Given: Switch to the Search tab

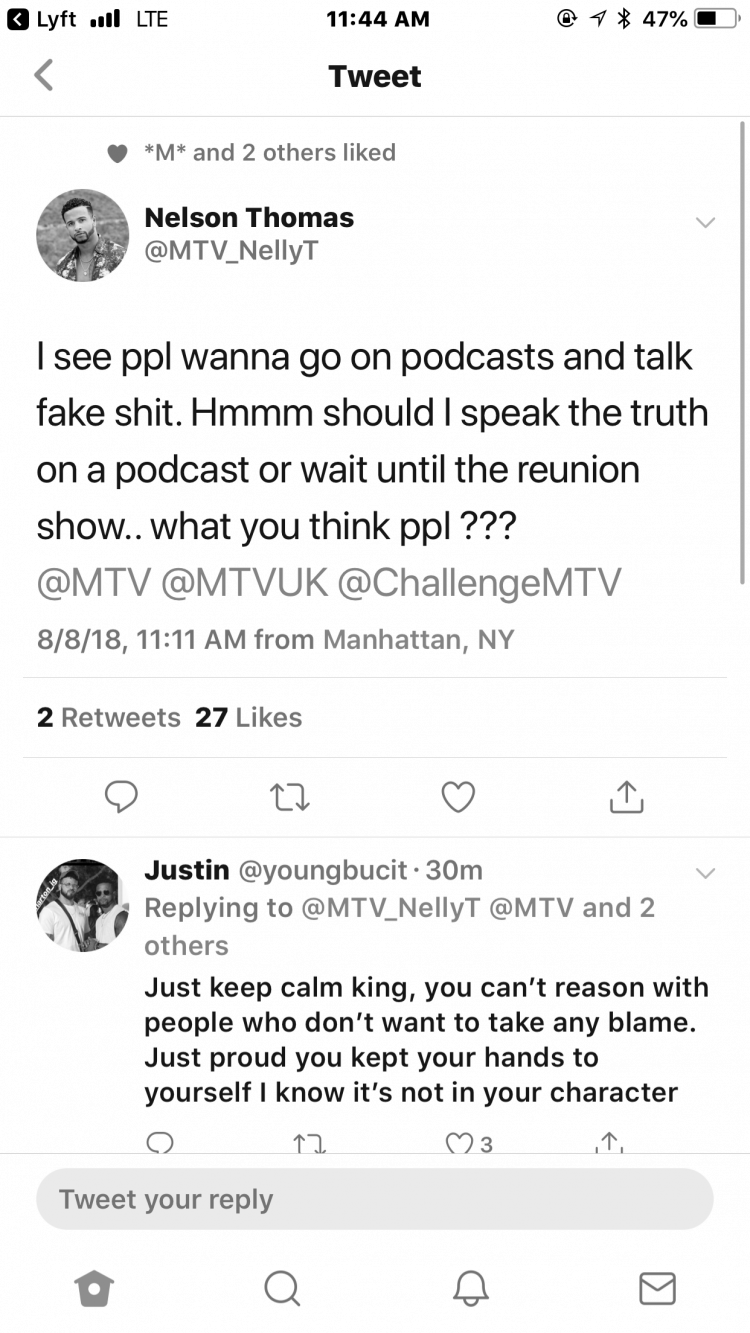Looking at the screenshot, I should [282, 1288].
